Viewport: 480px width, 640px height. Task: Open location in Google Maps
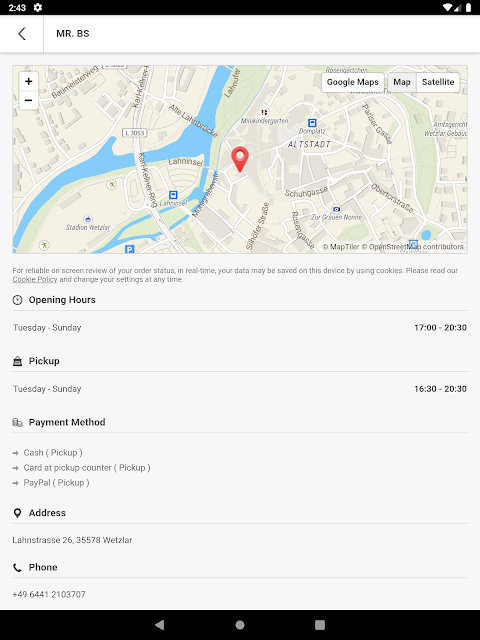tap(353, 82)
